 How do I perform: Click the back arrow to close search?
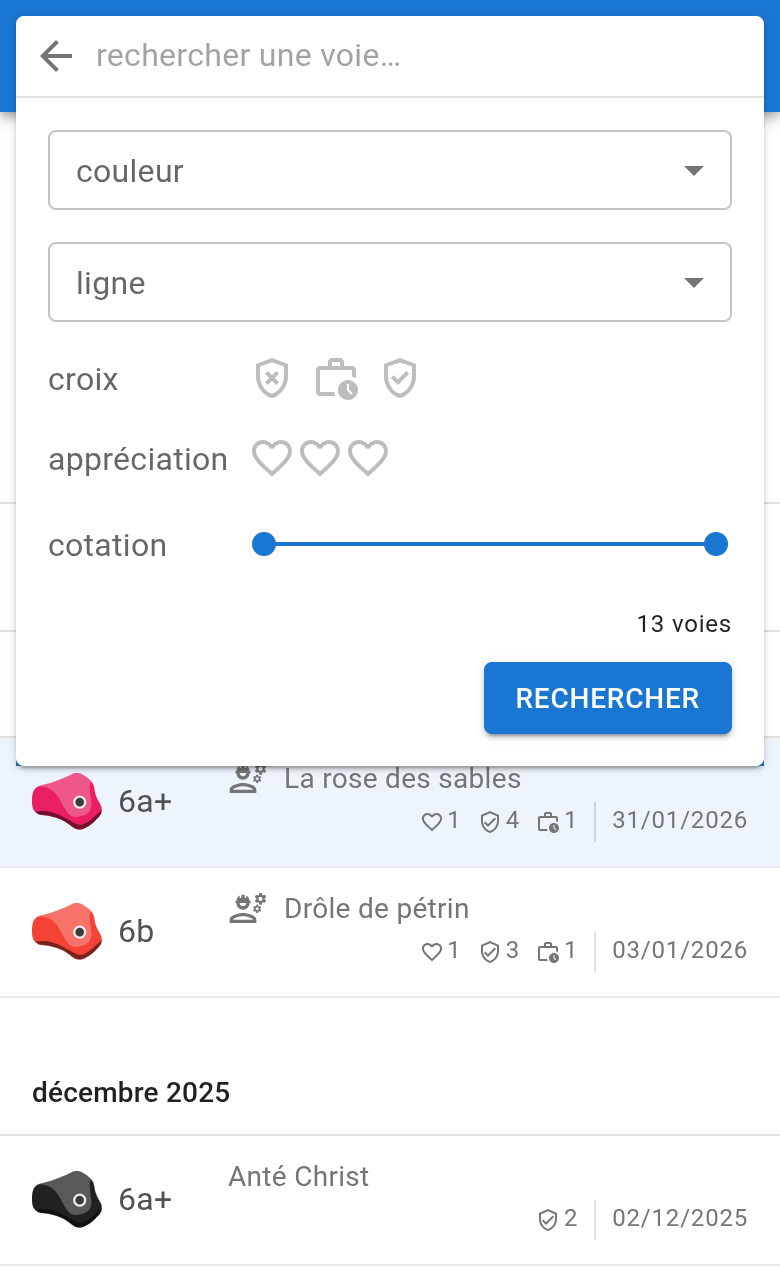(54, 56)
